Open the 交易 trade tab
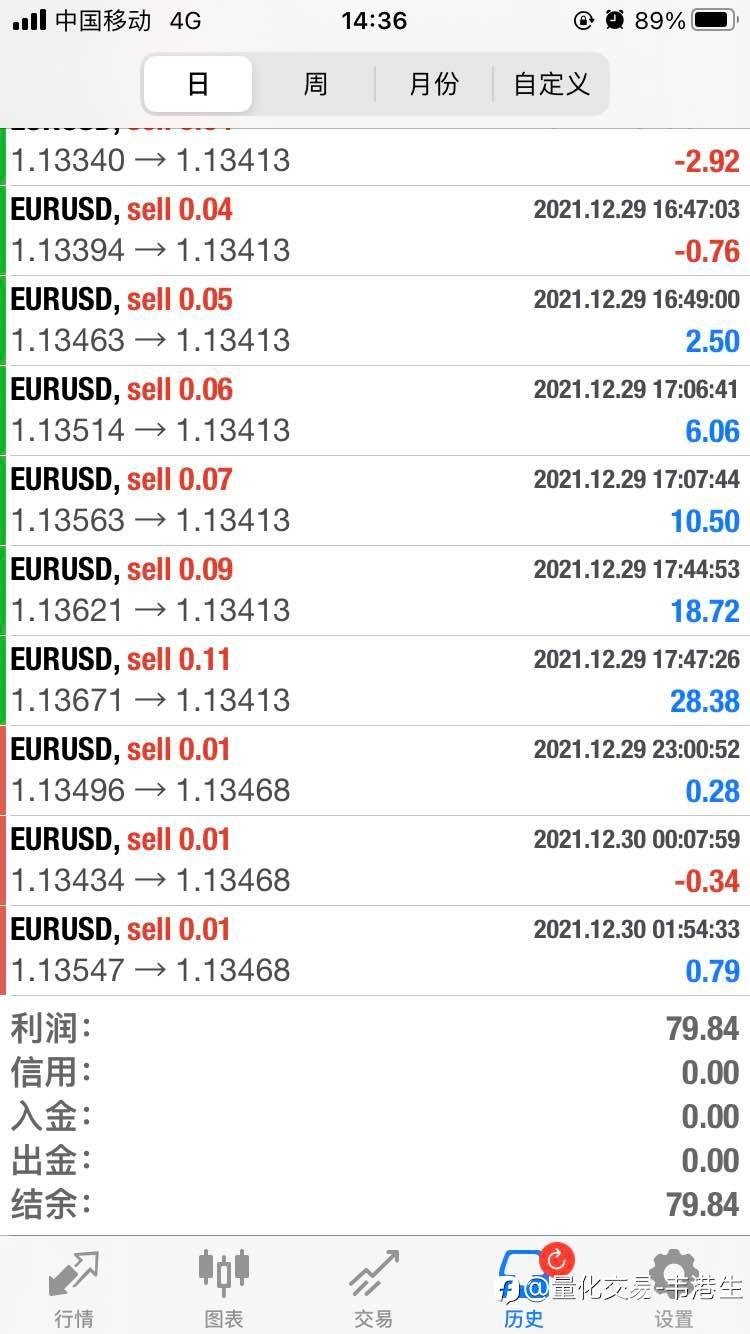Screen dimensions: 750x1334 (x=374, y=1288)
